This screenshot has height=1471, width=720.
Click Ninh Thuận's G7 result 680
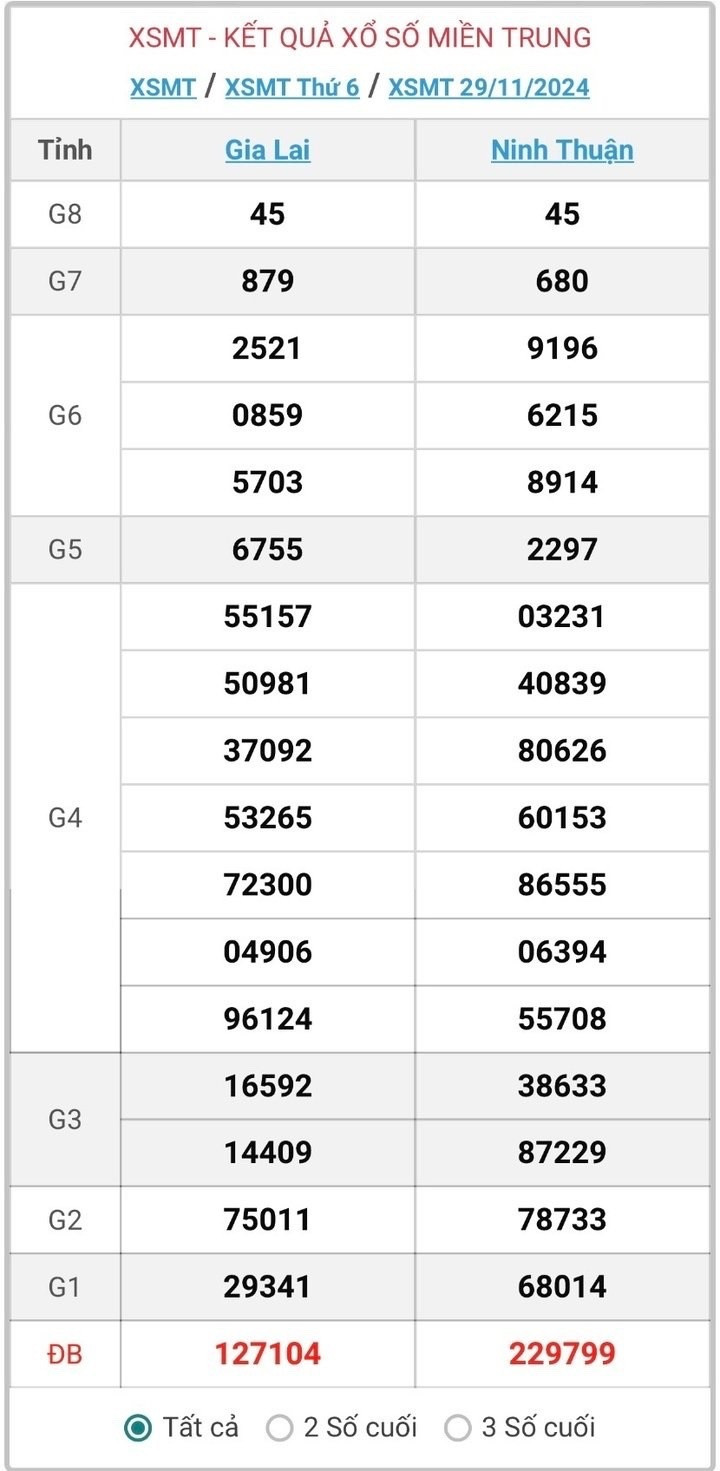pos(562,281)
